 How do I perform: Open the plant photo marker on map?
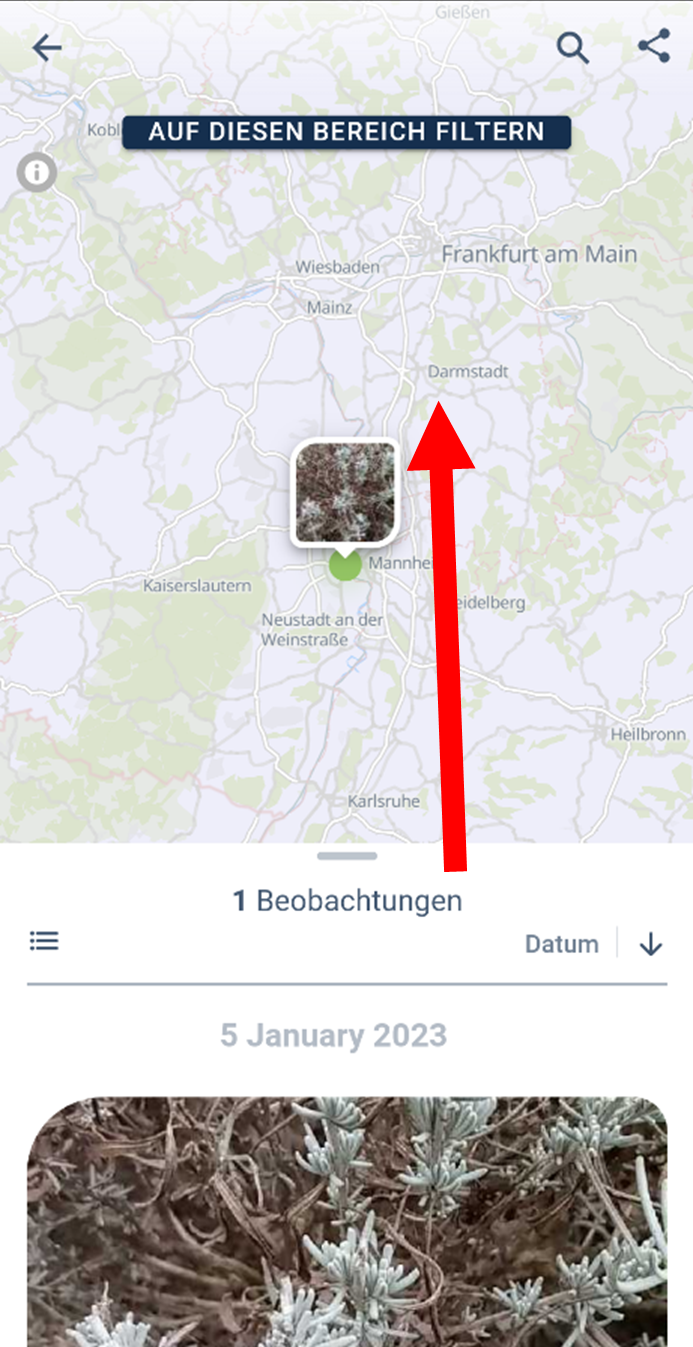click(x=345, y=494)
